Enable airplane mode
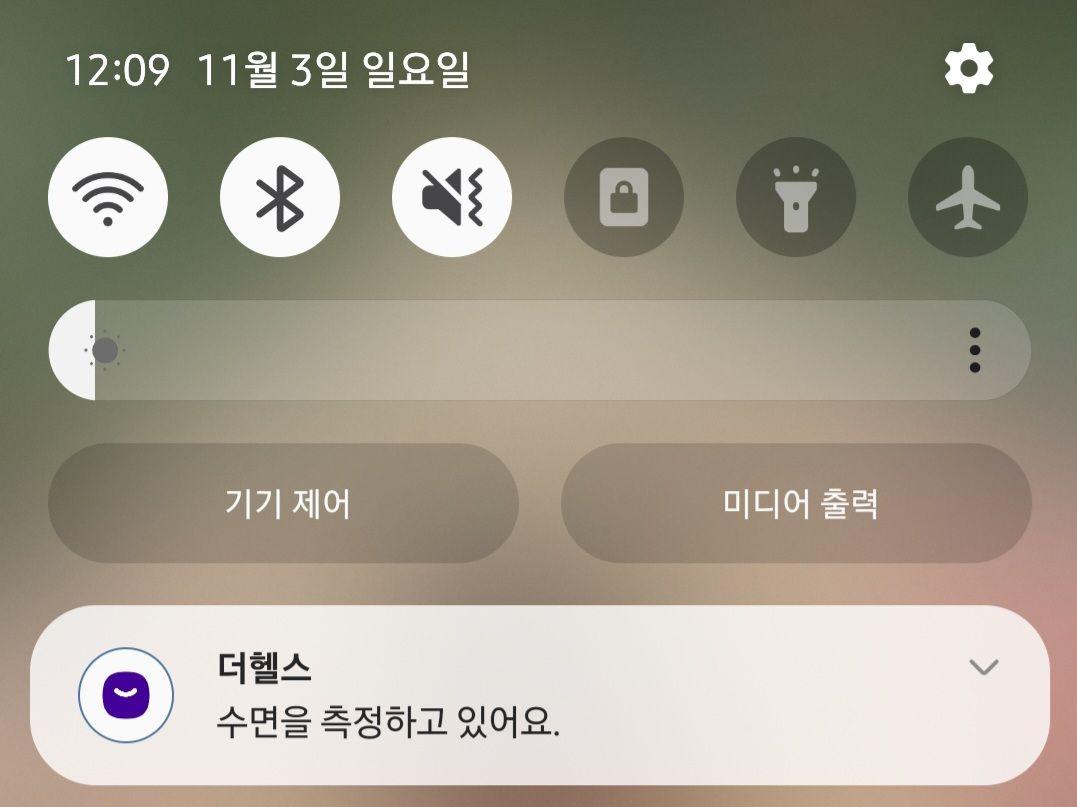Image resolution: width=1077 pixels, height=807 pixels. 967,197
